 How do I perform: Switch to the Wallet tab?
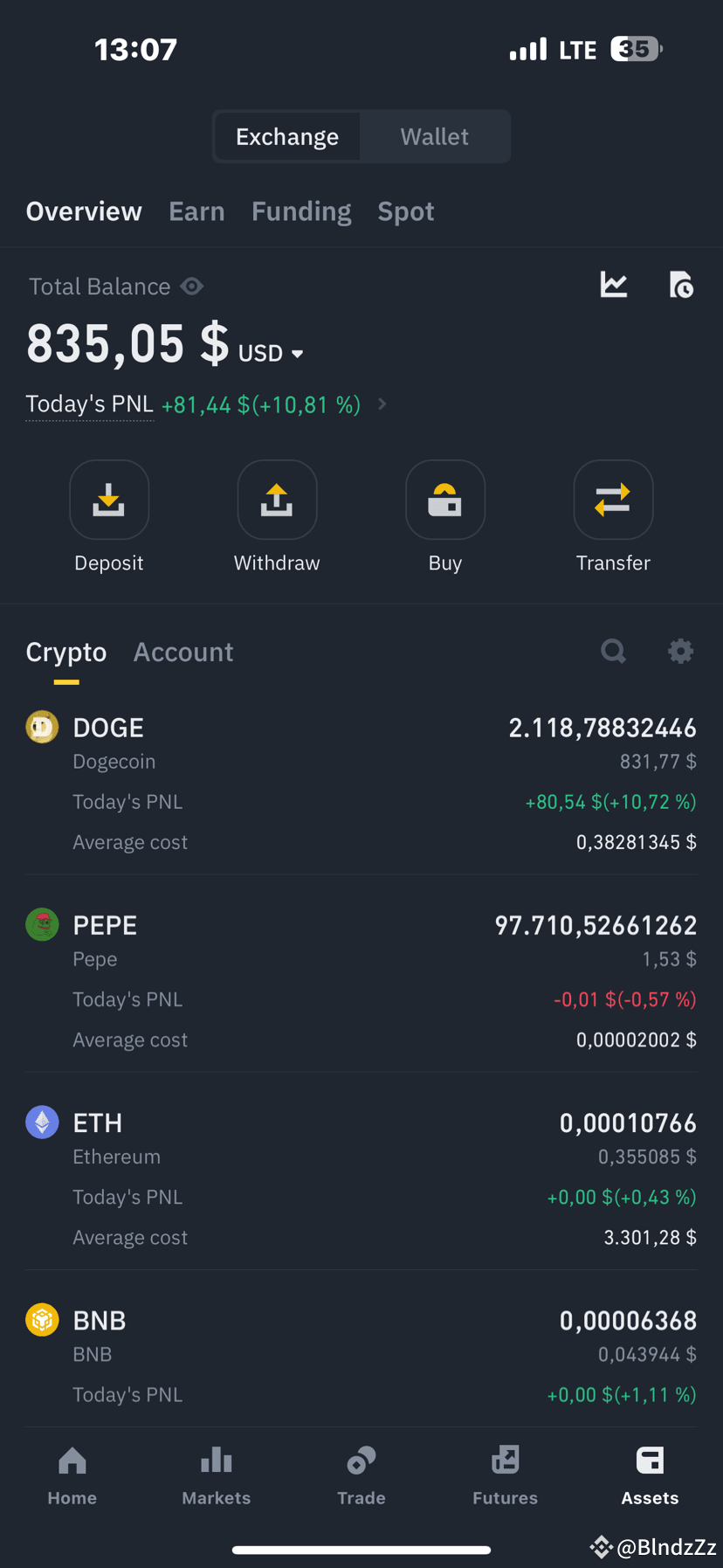434,136
